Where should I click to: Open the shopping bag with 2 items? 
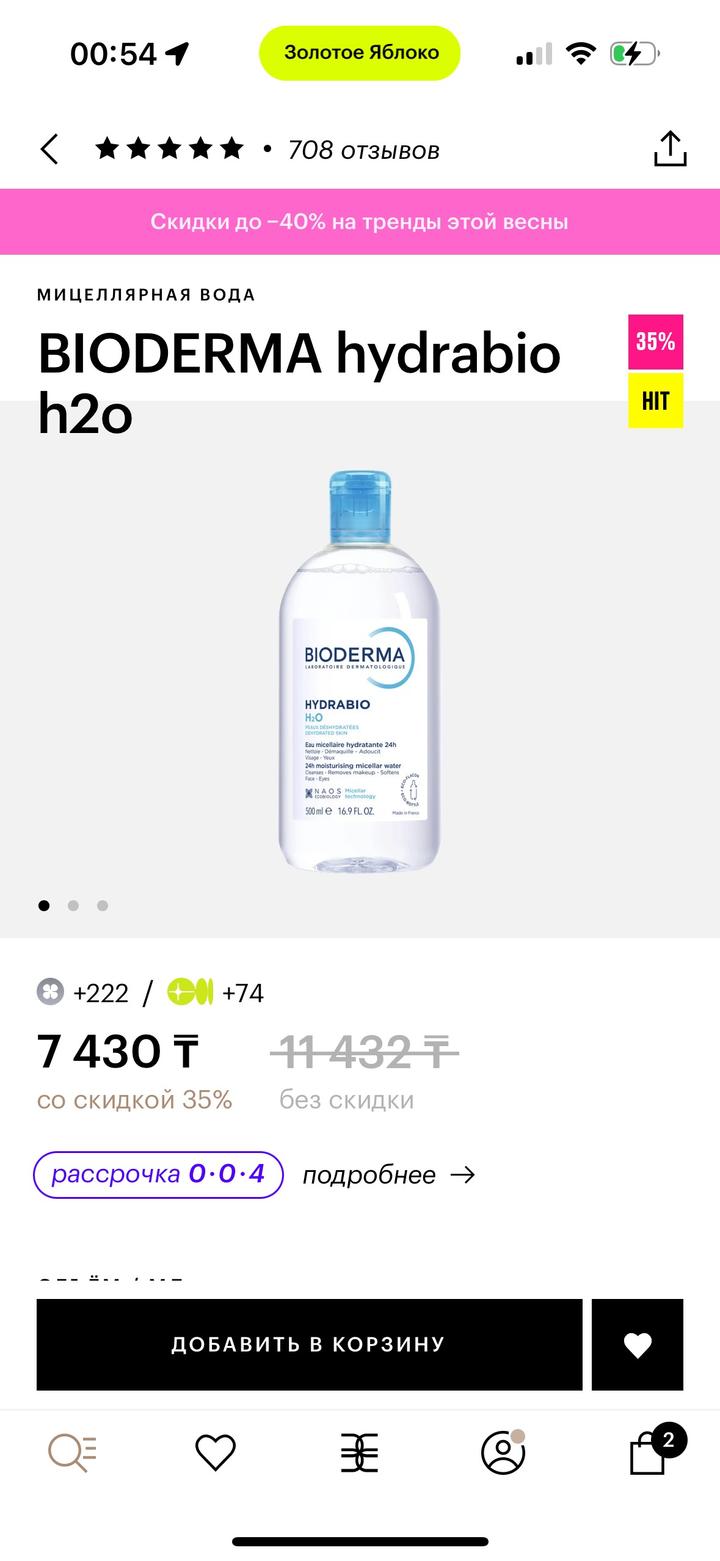point(648,1452)
